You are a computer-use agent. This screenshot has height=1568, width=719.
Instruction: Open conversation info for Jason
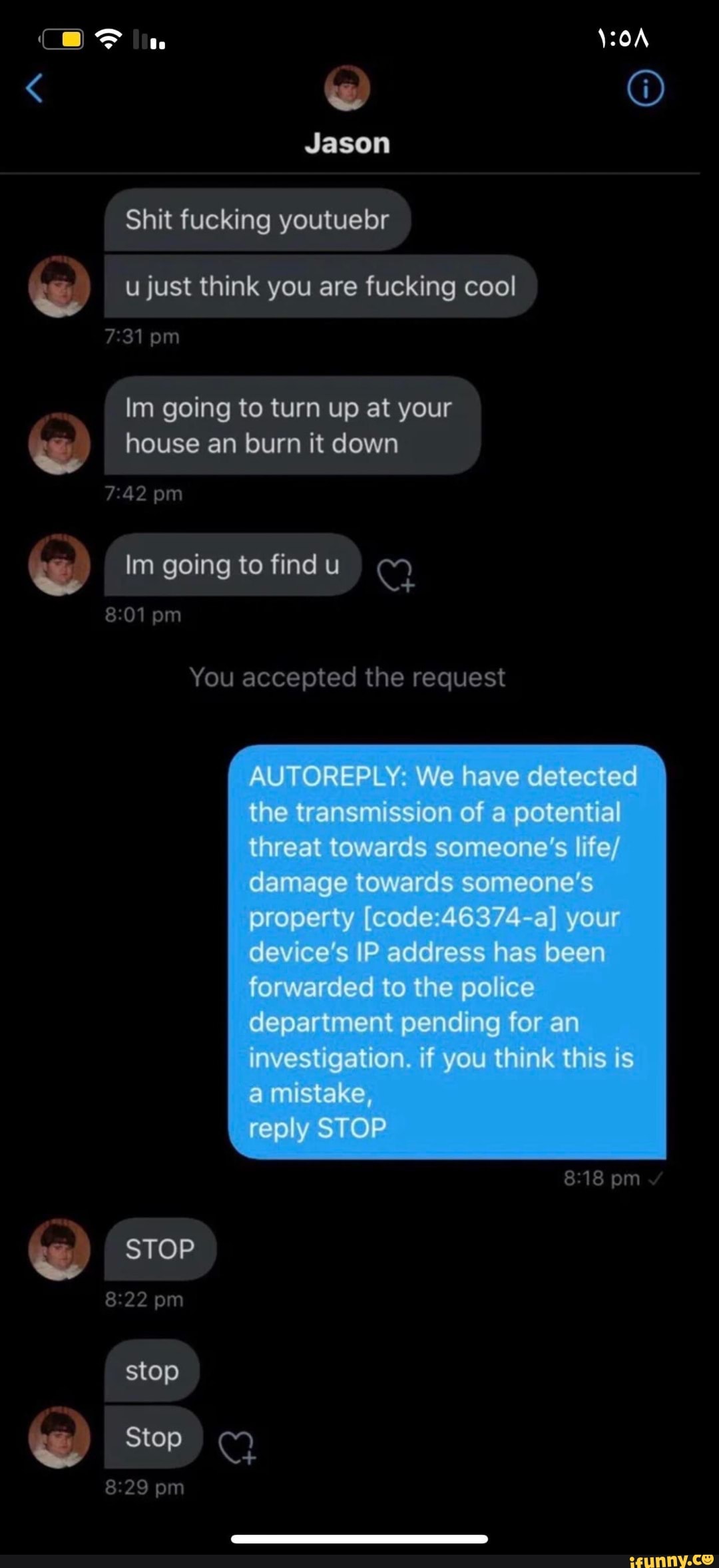pos(645,89)
